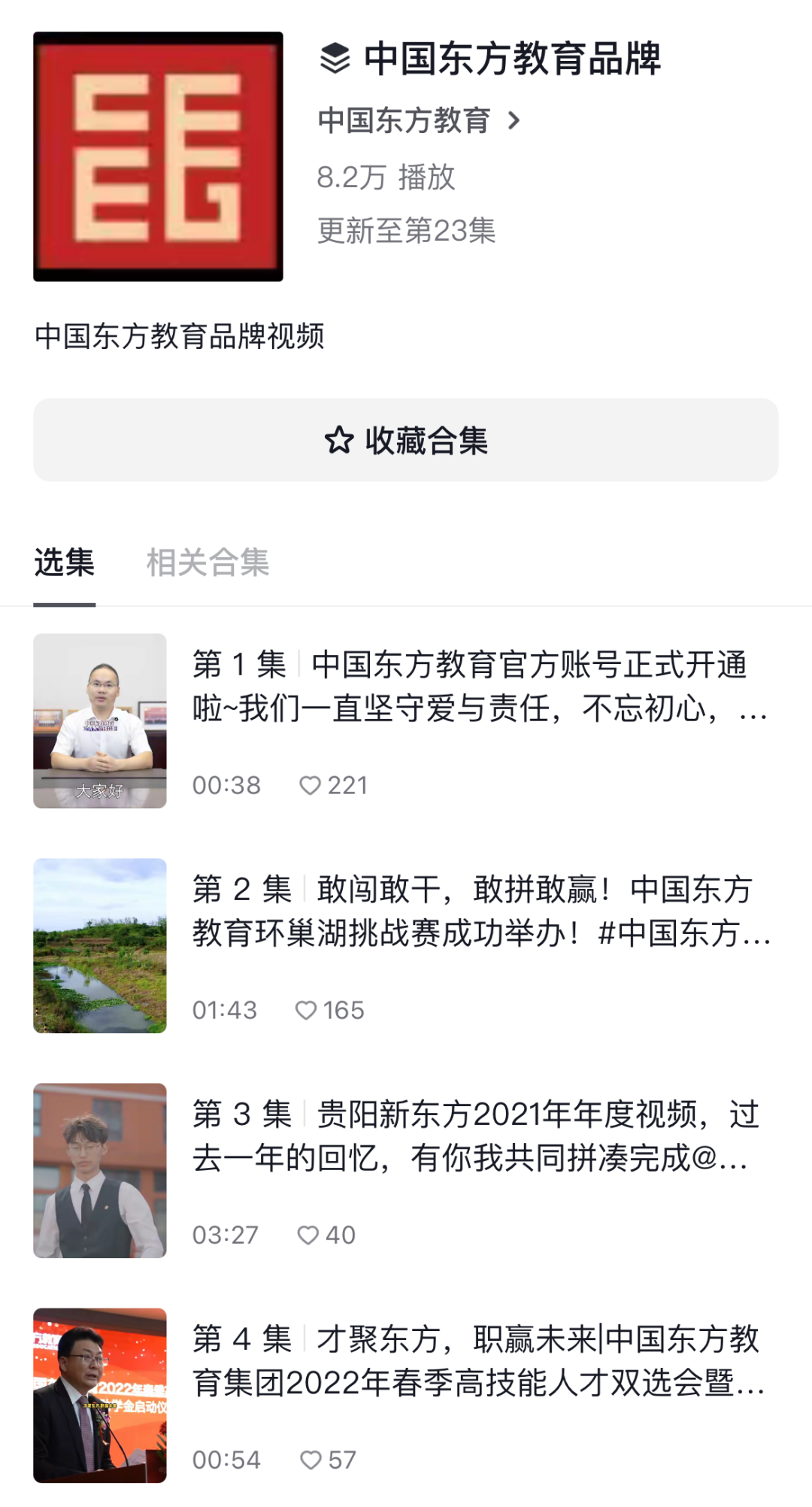Tap the 收藏合集 button
Screen dimensions: 812x1507
click(406, 440)
